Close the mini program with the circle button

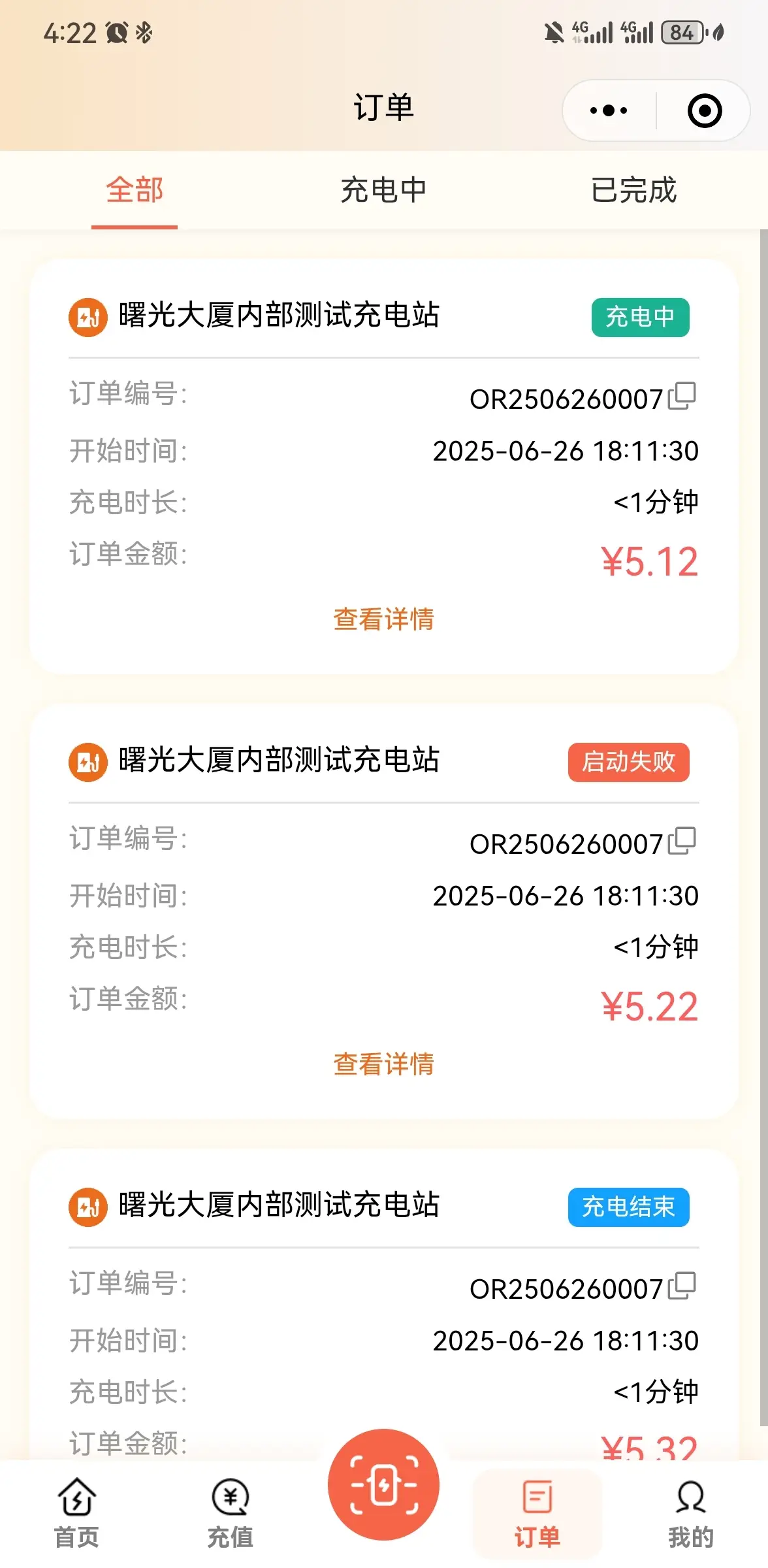(x=705, y=110)
